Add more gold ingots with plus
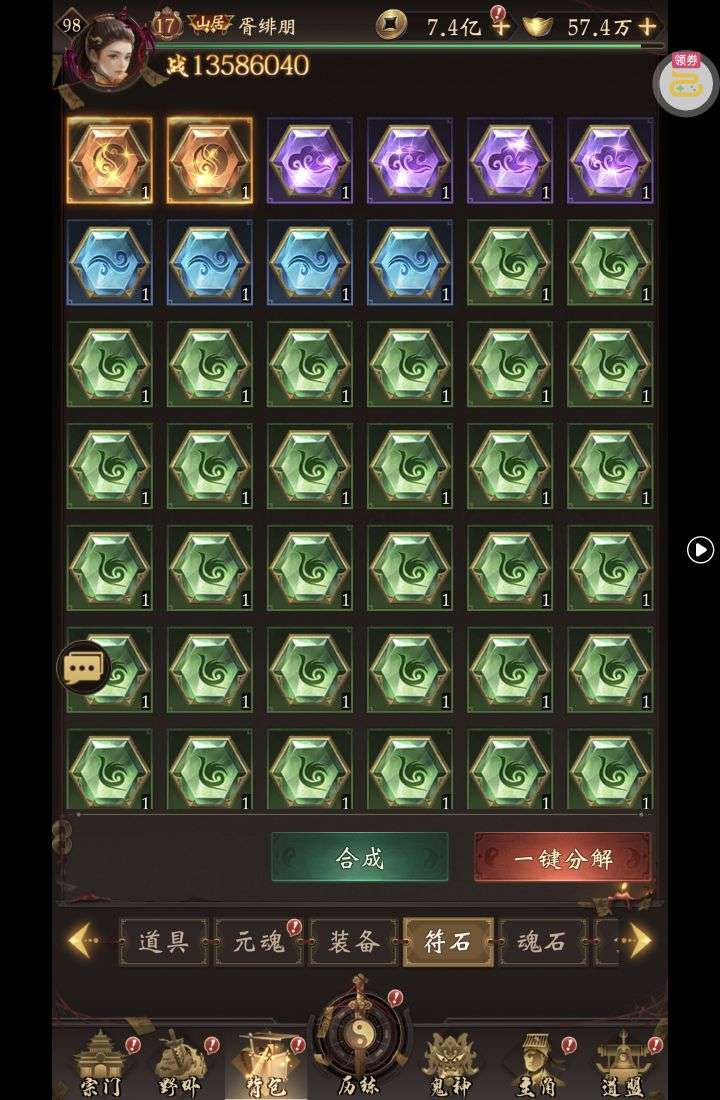Viewport: 720px width, 1100px height. [x=648, y=27]
